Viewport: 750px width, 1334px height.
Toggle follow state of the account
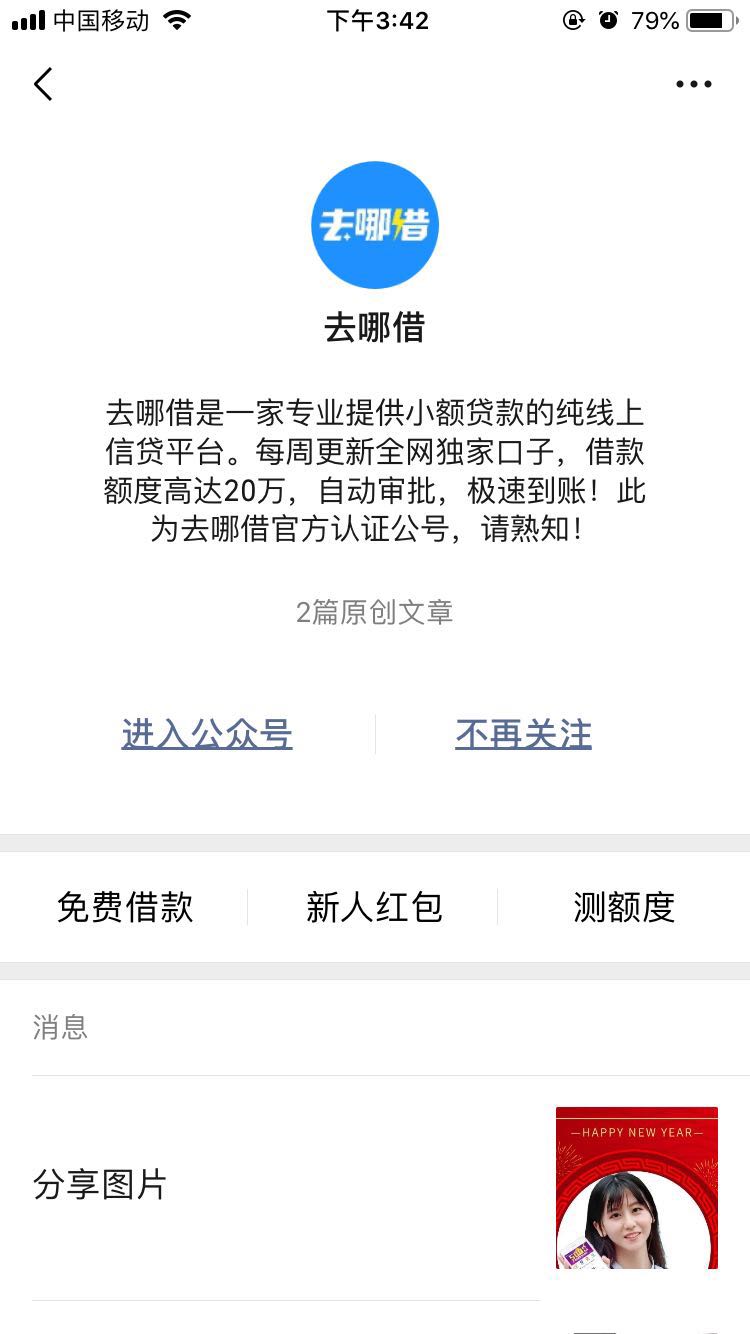click(523, 734)
